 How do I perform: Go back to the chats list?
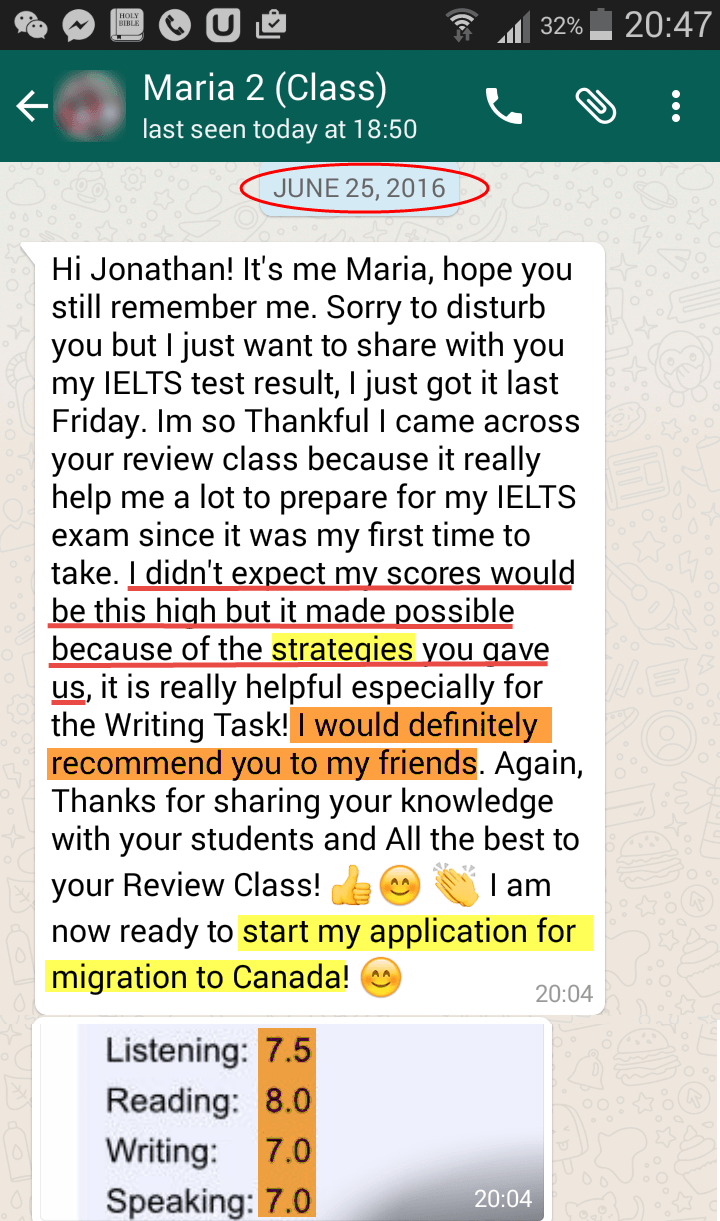coord(31,106)
